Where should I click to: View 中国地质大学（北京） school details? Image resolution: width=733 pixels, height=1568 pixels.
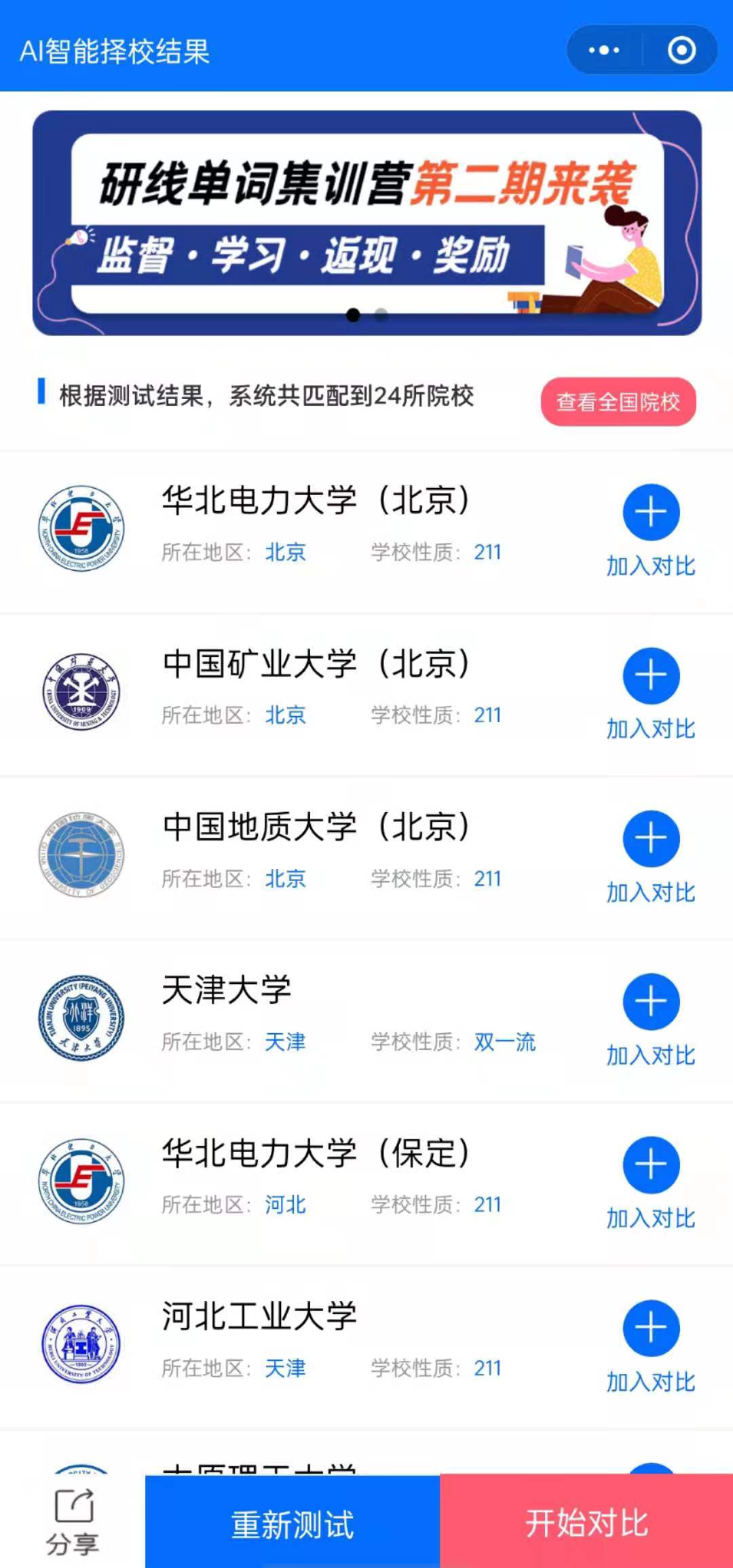[315, 827]
